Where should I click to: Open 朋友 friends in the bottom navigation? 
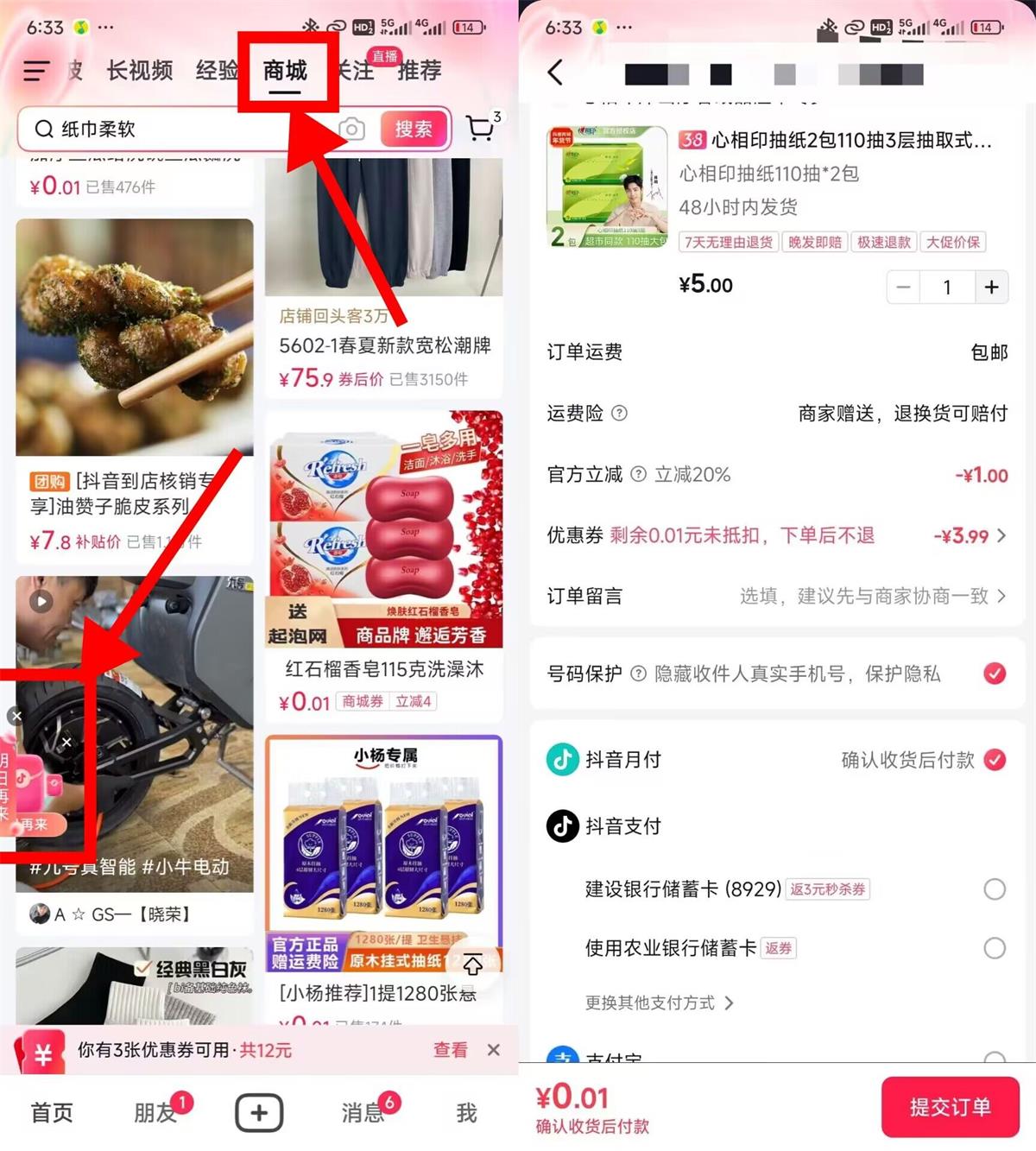(x=155, y=1113)
